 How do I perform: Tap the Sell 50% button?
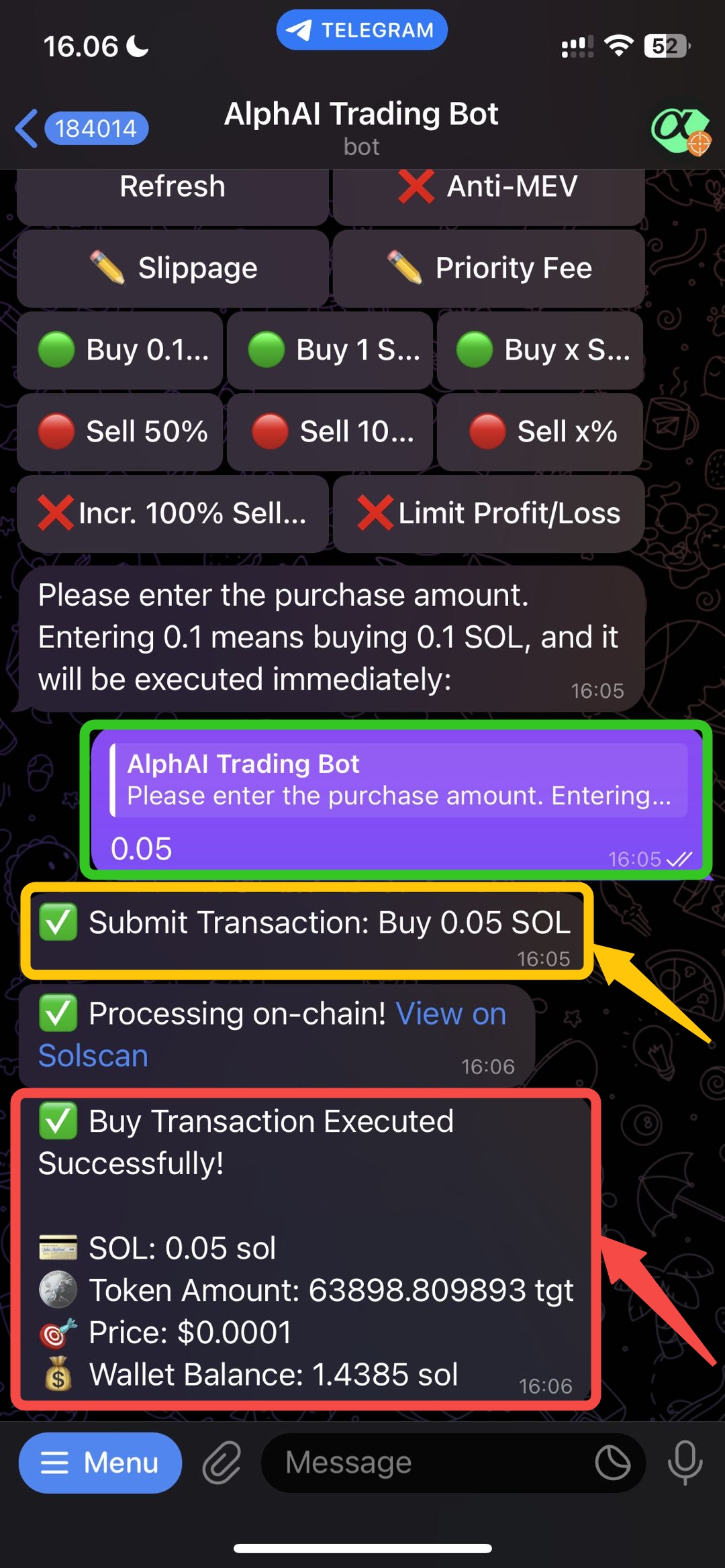(120, 431)
